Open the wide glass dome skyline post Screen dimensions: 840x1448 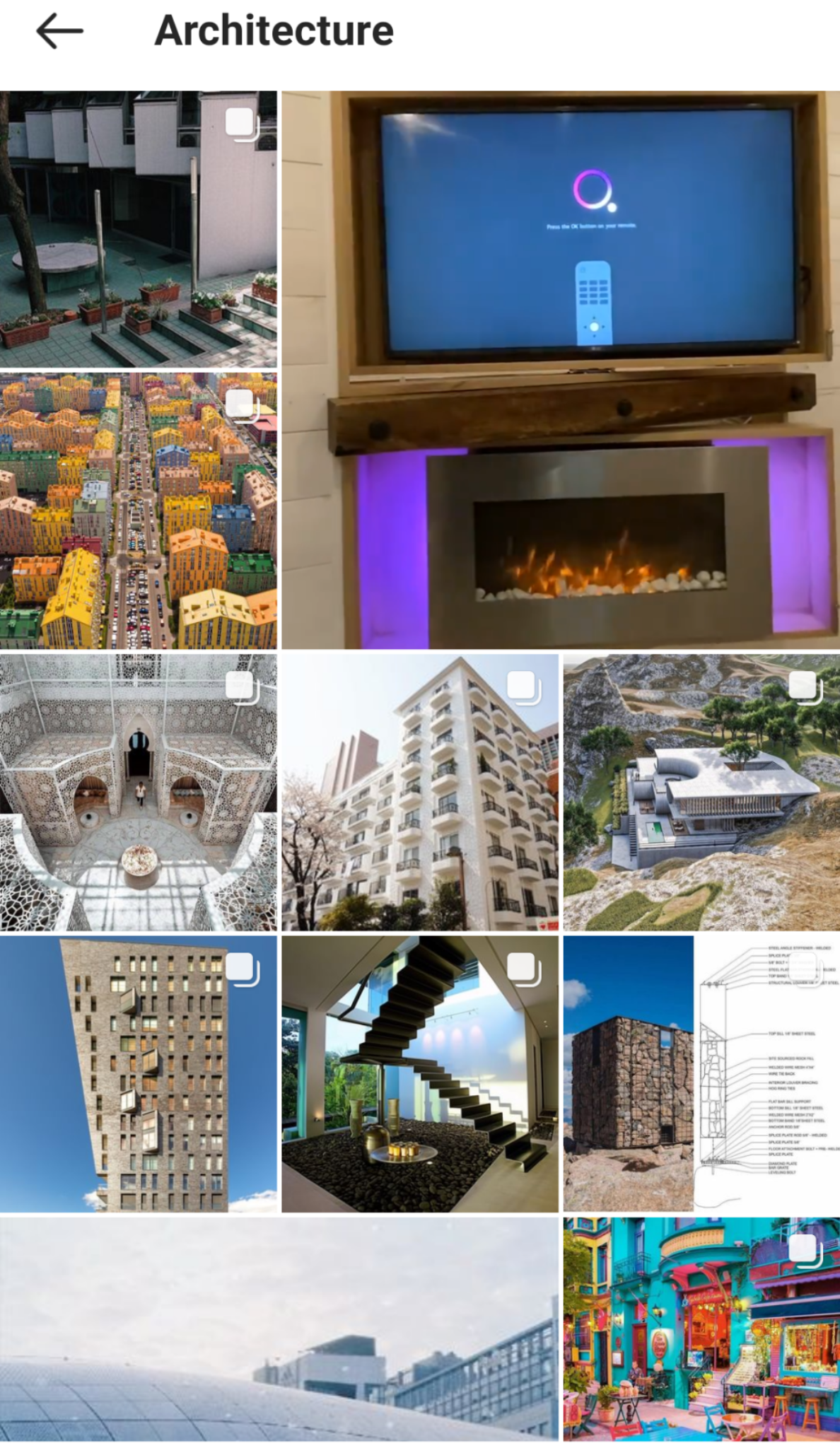(x=279, y=1329)
